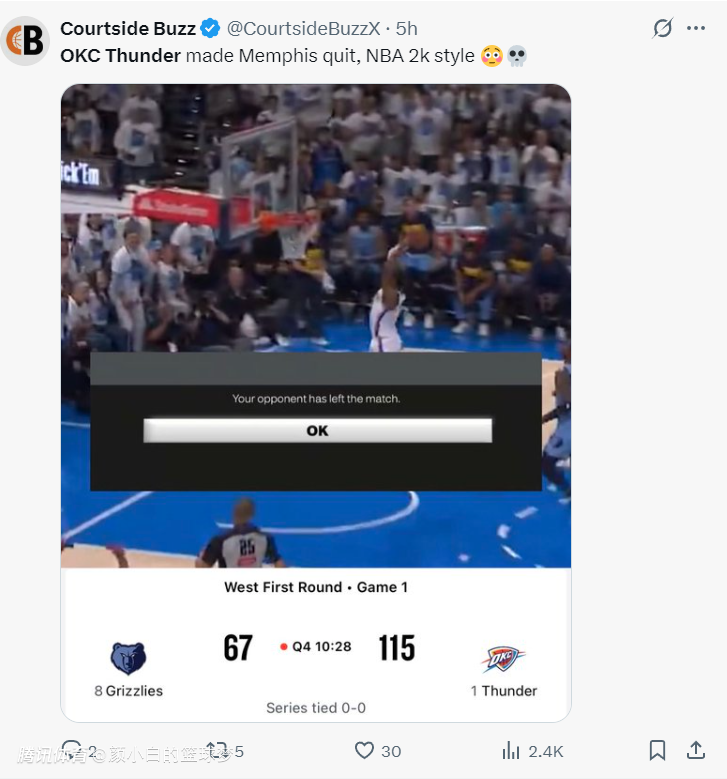The image size is (727, 779).
Task: Like the post with 30 likes
Action: pos(365,750)
